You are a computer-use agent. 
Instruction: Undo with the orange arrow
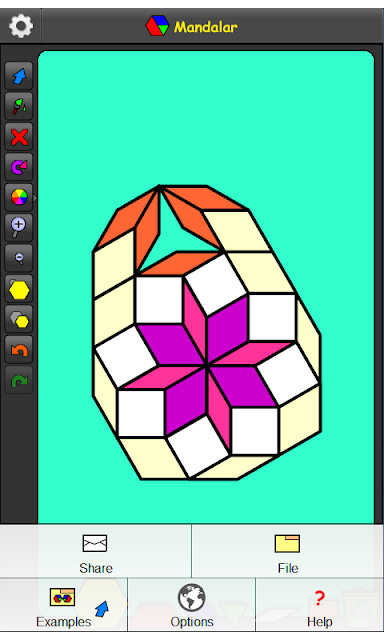tap(19, 350)
